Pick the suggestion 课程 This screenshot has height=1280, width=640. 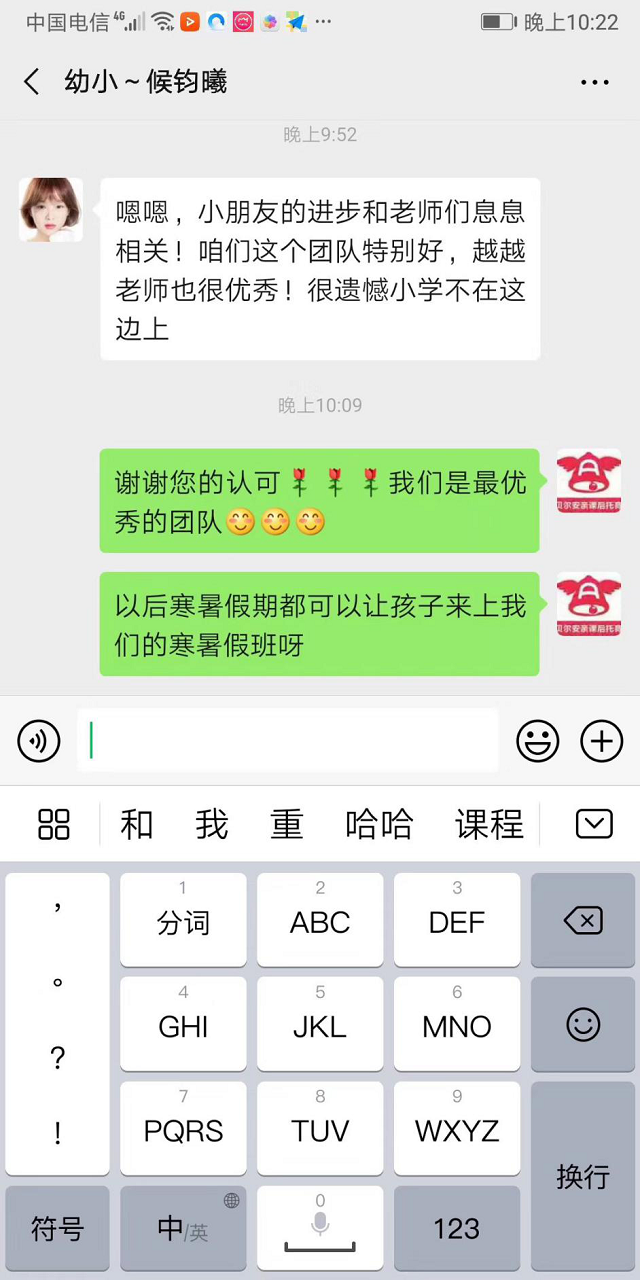click(x=489, y=824)
